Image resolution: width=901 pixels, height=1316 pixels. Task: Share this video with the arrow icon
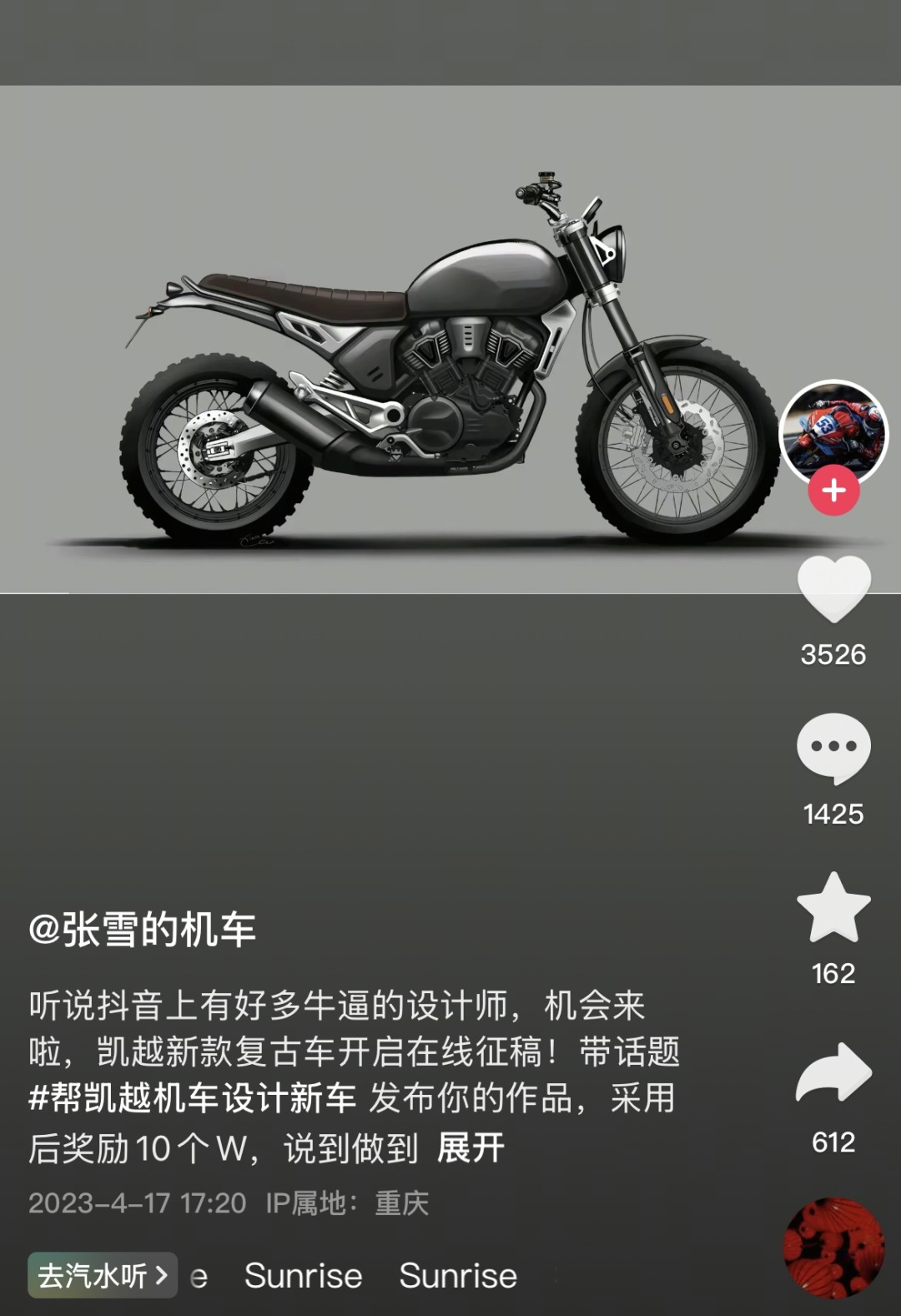pos(833,1073)
